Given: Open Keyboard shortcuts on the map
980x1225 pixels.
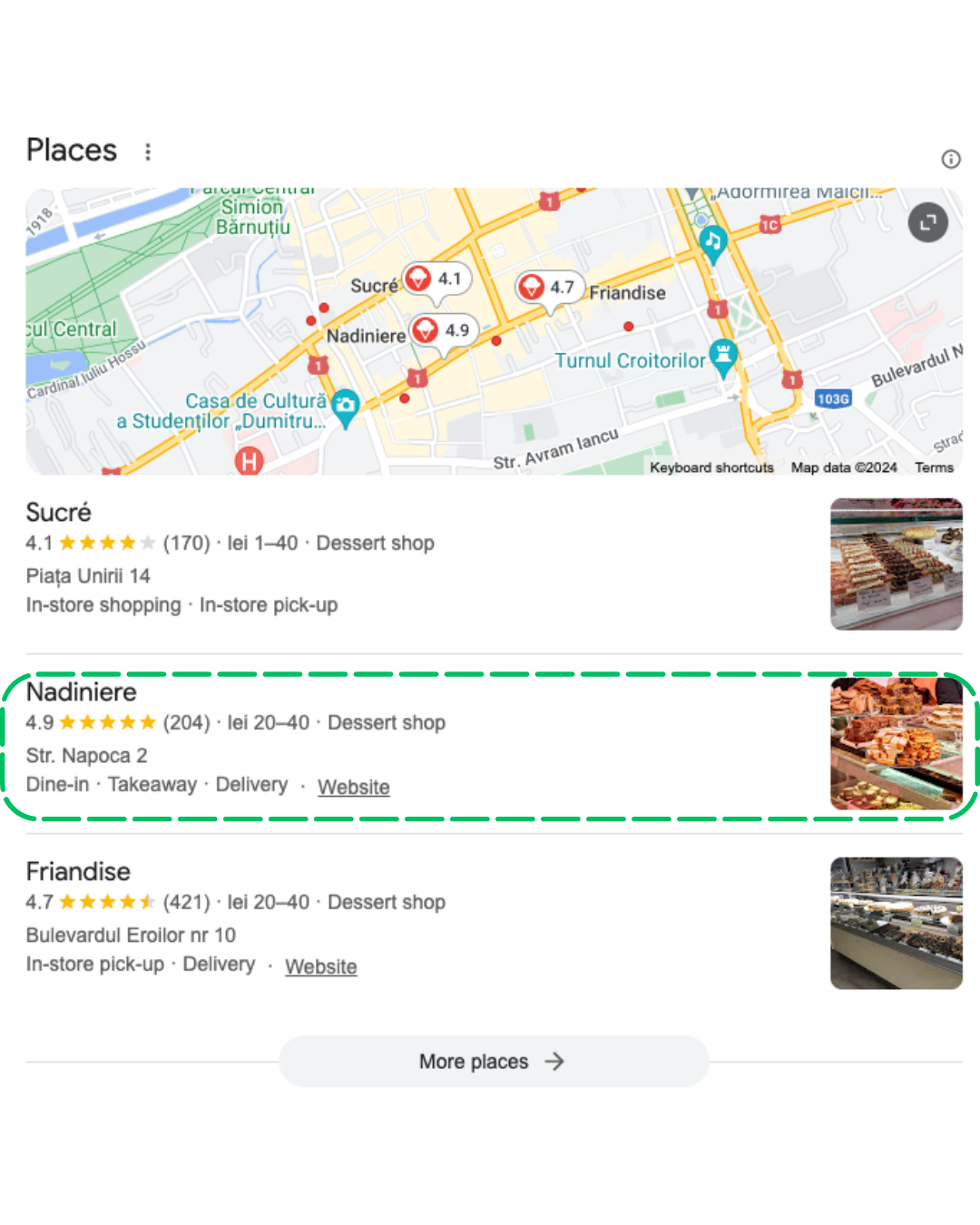Looking at the screenshot, I should (711, 467).
